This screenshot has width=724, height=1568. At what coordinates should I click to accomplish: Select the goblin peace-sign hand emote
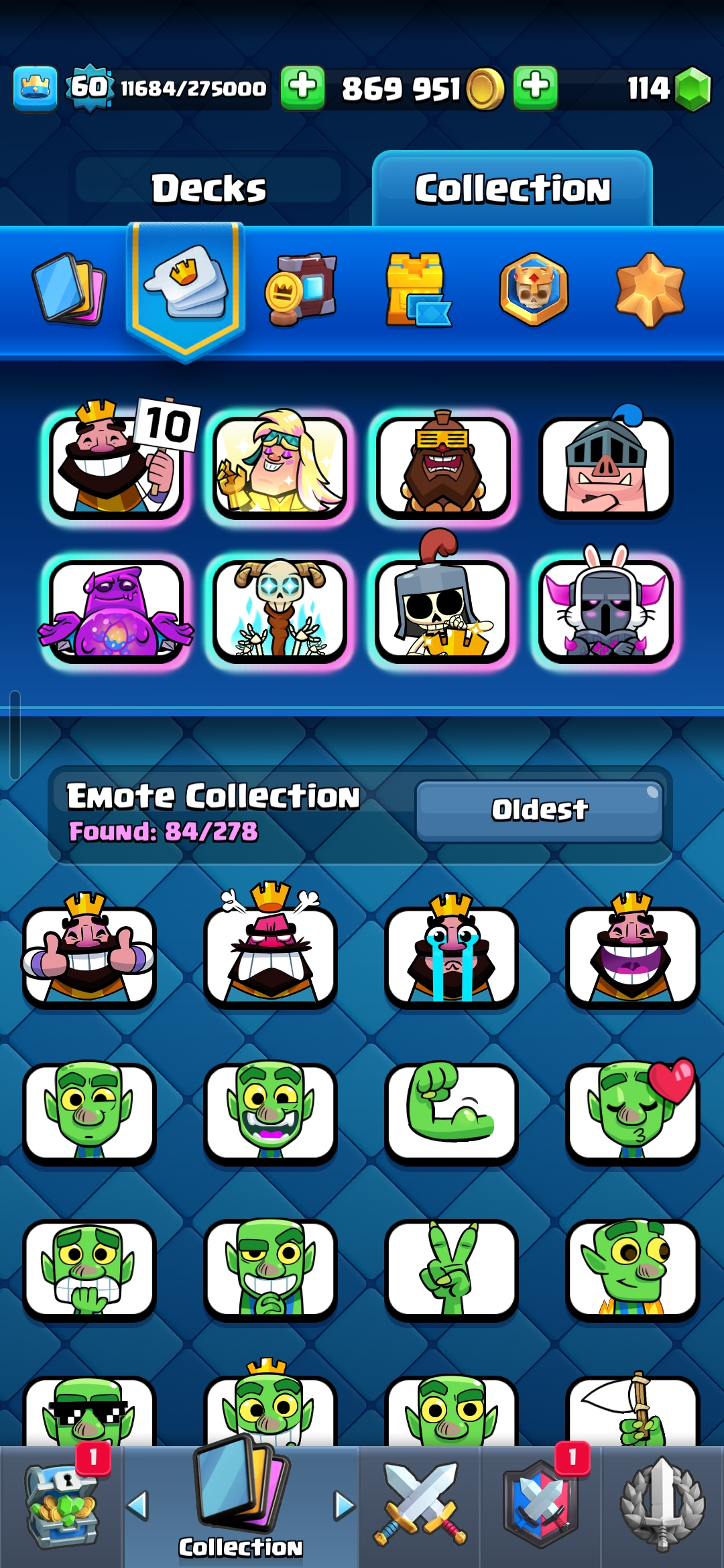pos(451,1266)
